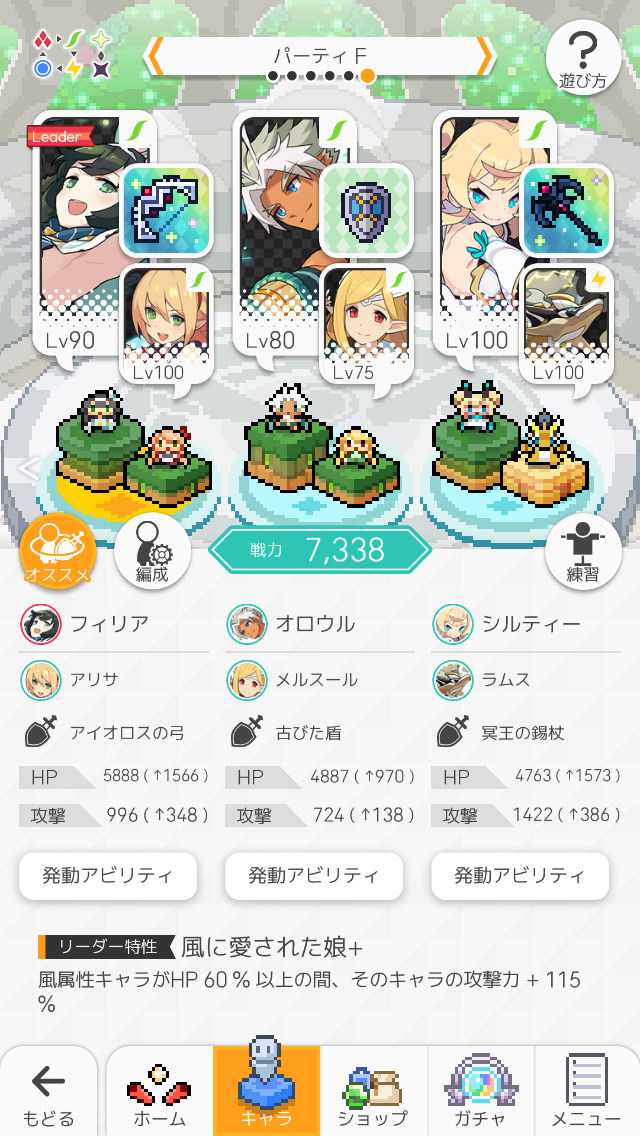Open the 編成 party edit button
This screenshot has width=640, height=1136.
[x=152, y=551]
